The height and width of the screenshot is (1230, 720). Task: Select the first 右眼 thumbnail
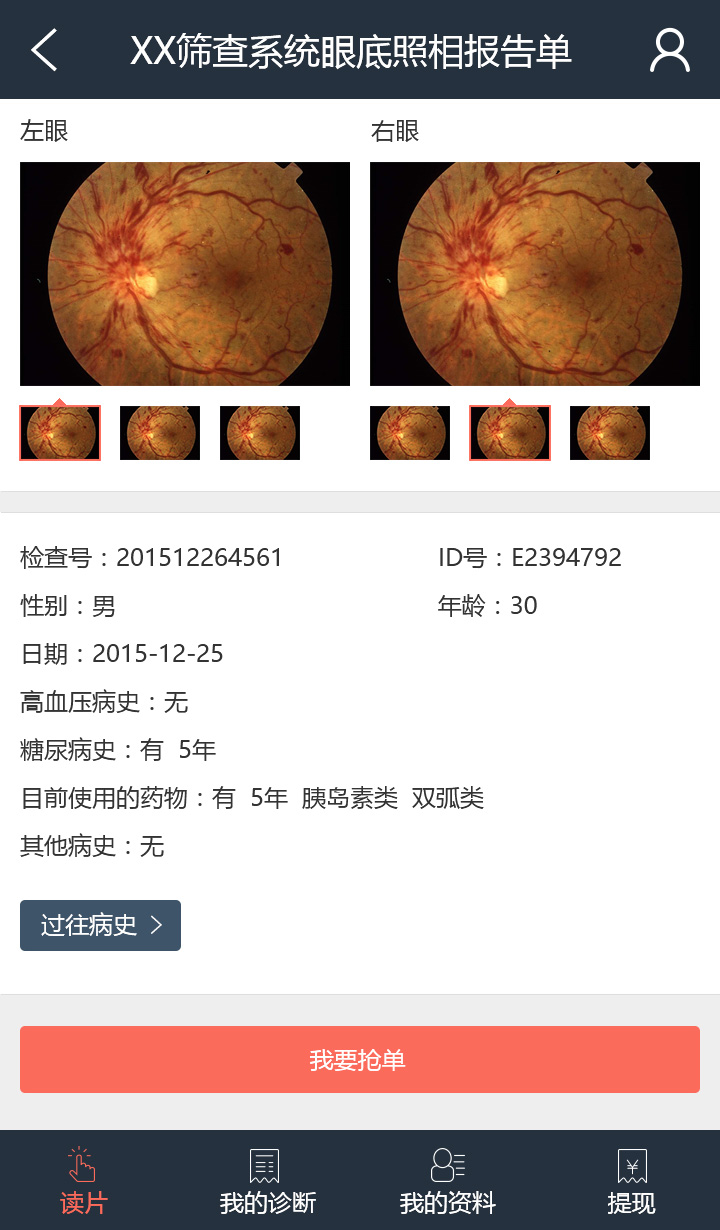tap(410, 433)
